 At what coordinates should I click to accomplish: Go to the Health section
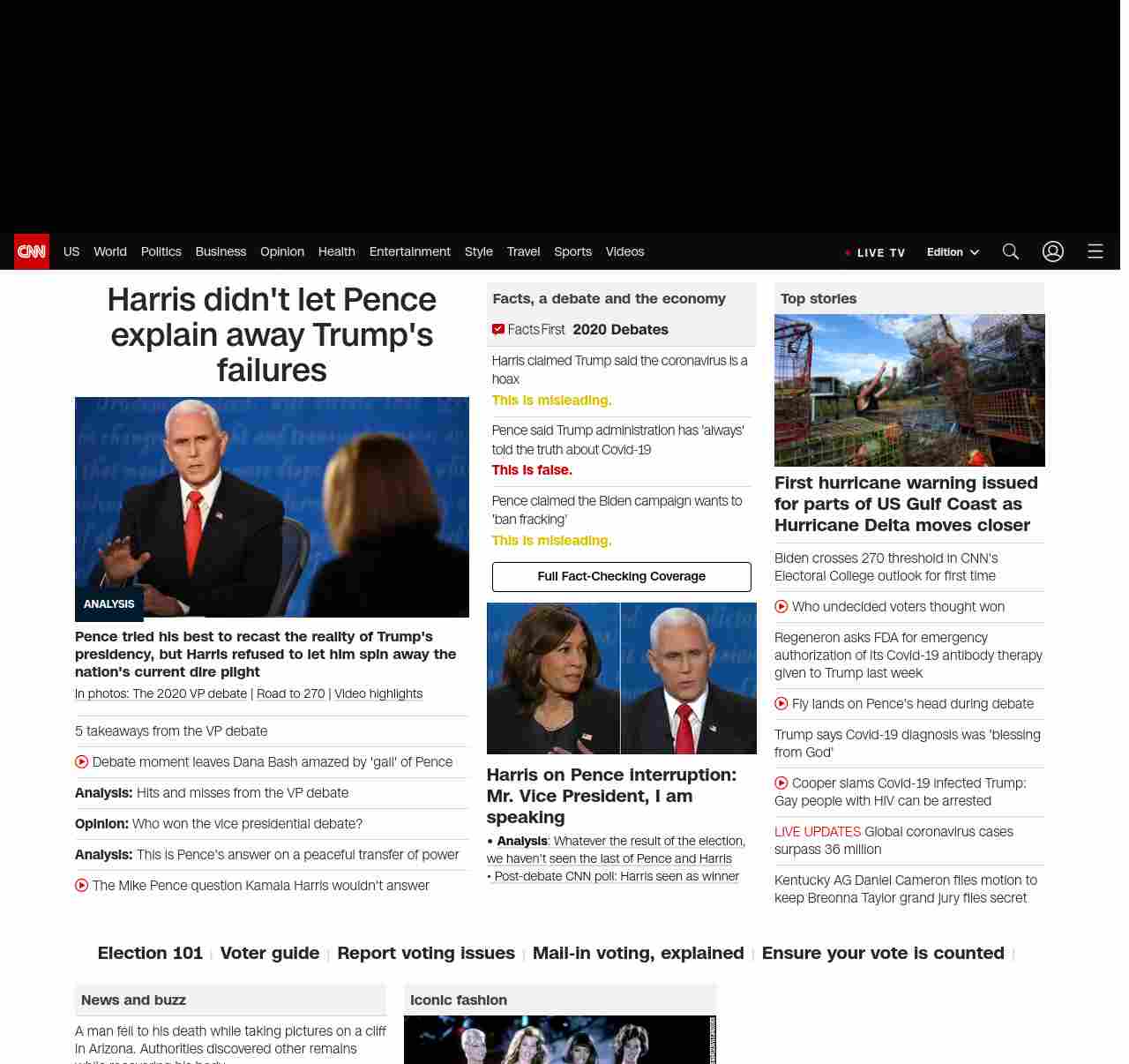tap(336, 251)
